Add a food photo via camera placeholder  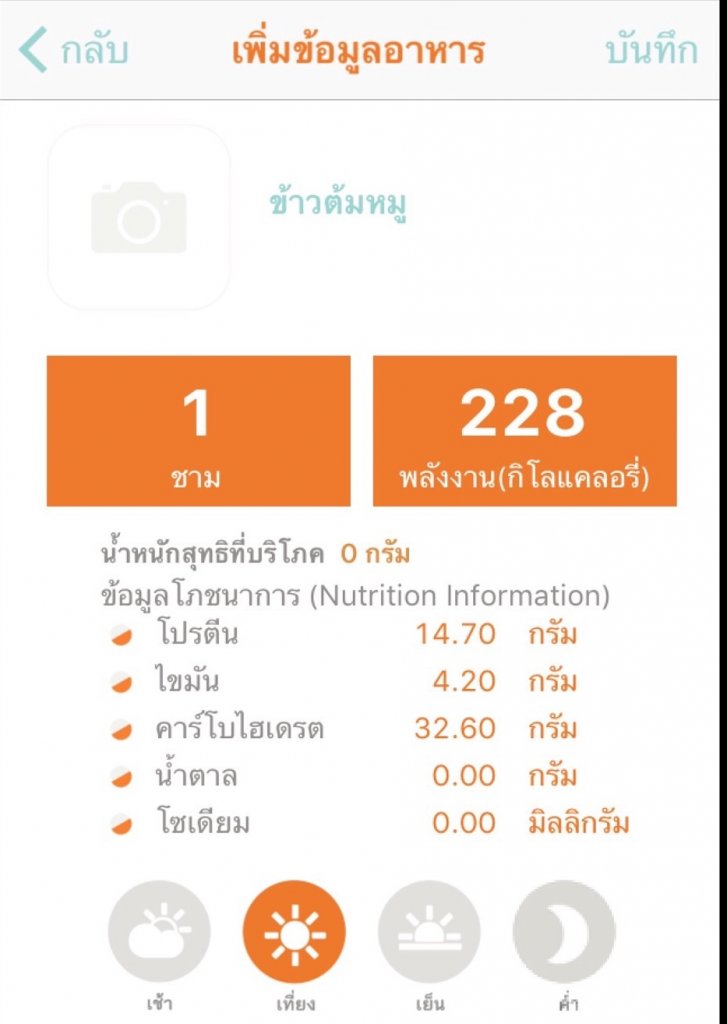click(x=138, y=217)
